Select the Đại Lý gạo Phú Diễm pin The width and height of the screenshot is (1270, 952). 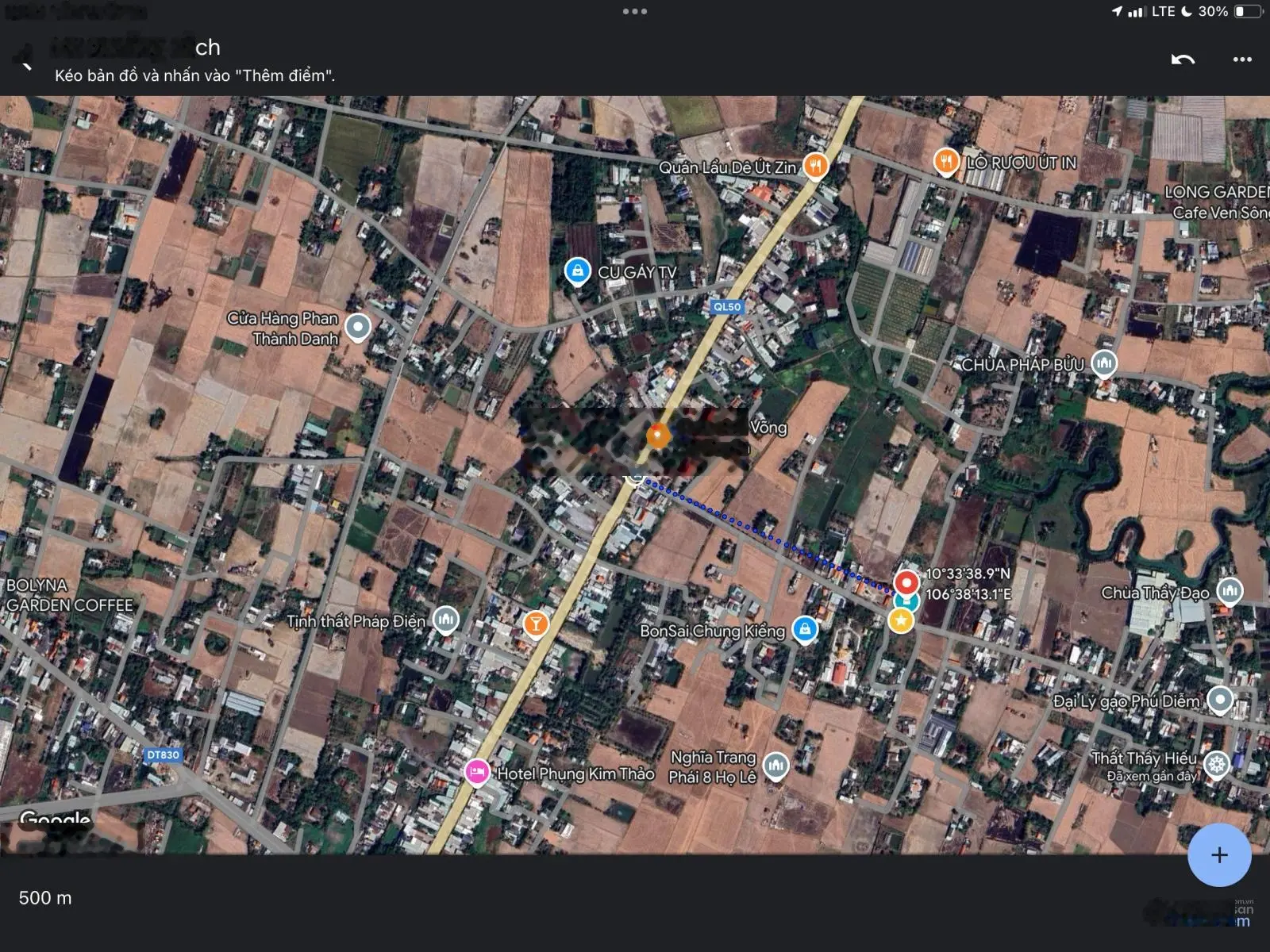pyautogui.click(x=1219, y=700)
